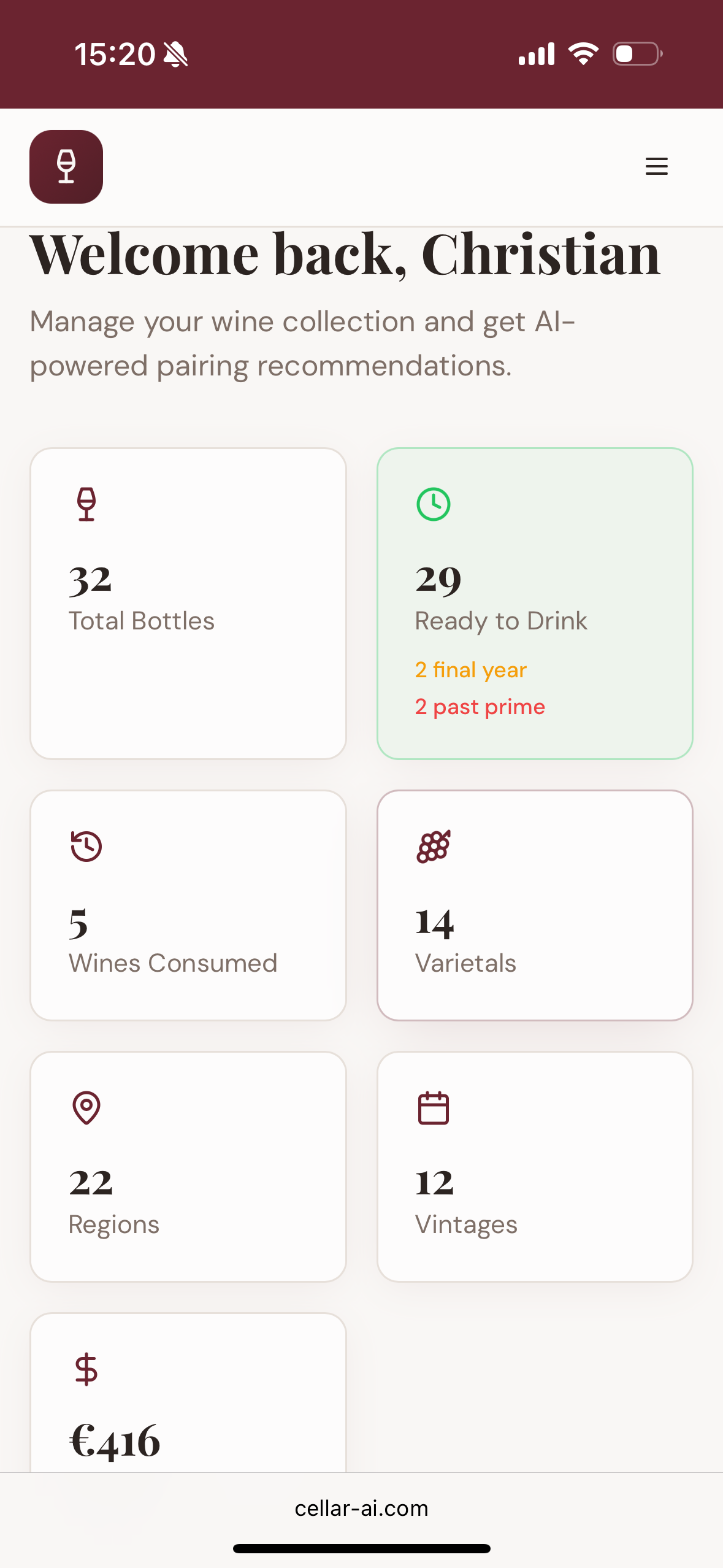723x1568 pixels.
Task: Open the Wines Consumed card
Action: [188, 905]
